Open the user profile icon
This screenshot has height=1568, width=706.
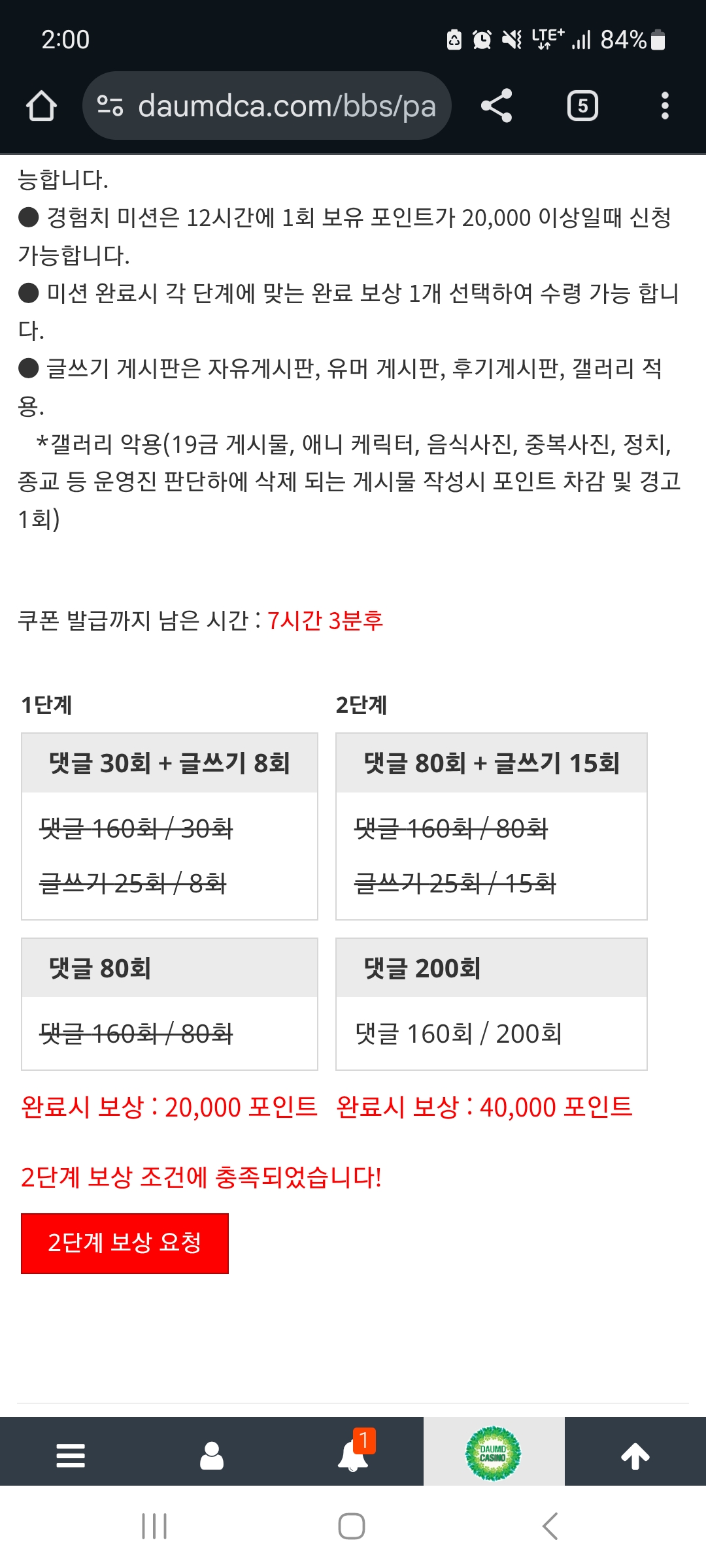(x=211, y=1456)
